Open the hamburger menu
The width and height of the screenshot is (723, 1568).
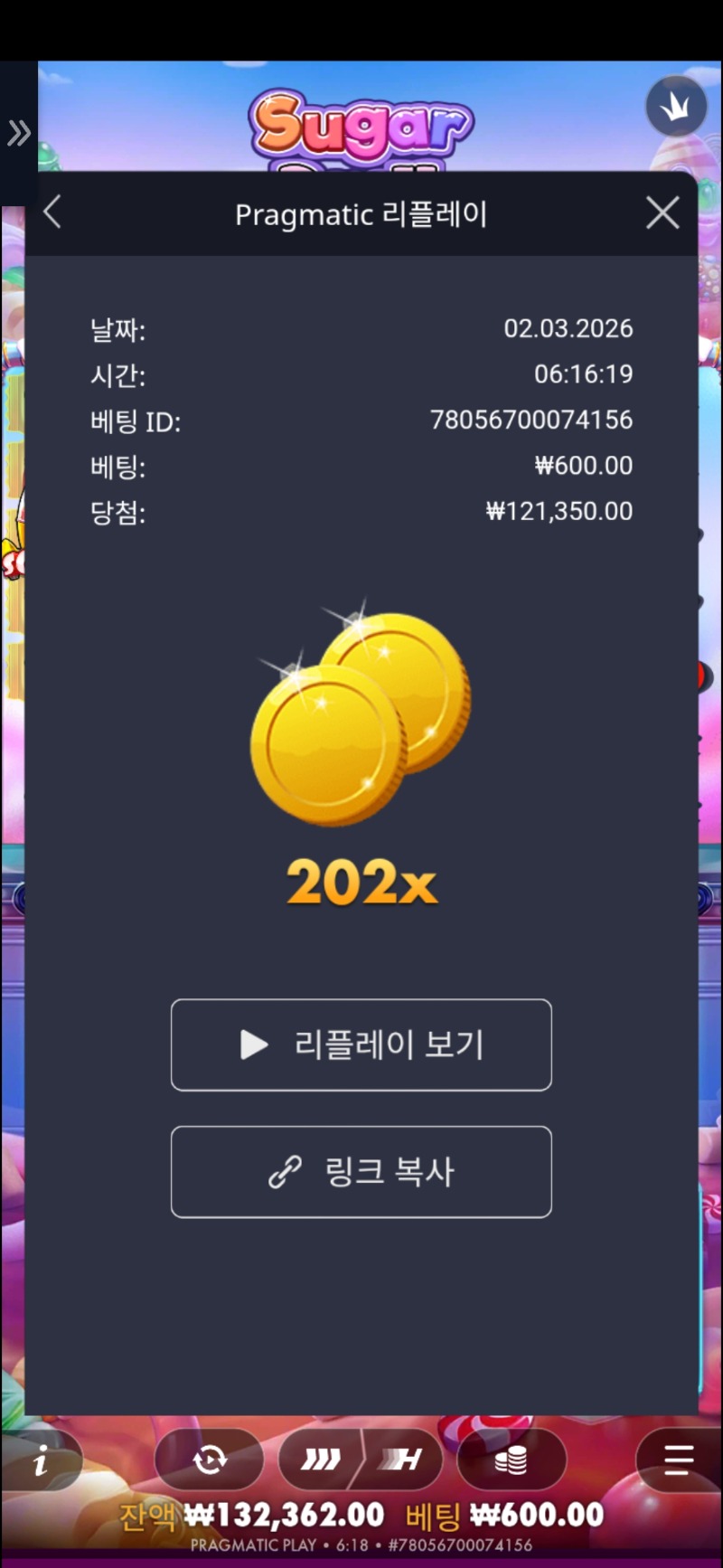pos(678,1459)
